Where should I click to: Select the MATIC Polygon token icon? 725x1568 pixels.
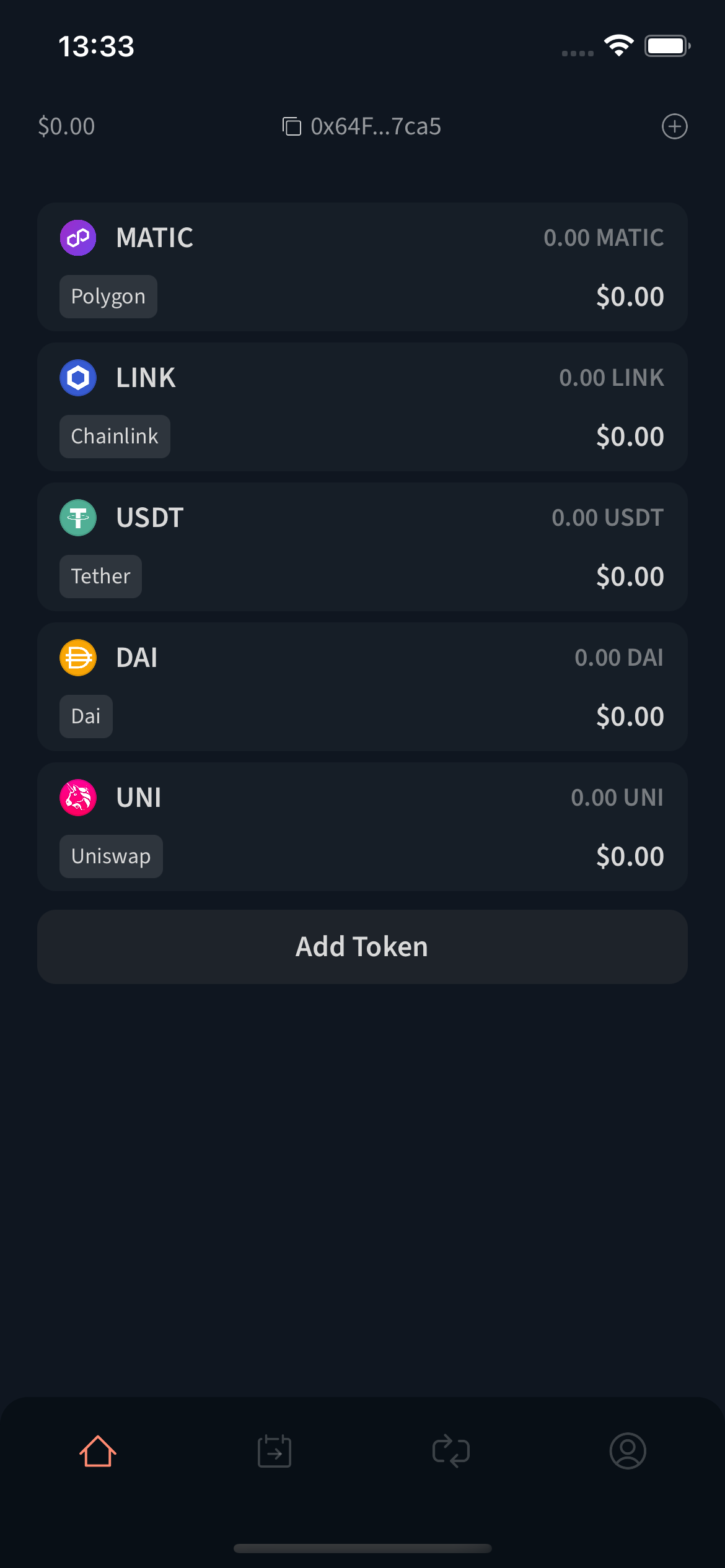point(78,237)
